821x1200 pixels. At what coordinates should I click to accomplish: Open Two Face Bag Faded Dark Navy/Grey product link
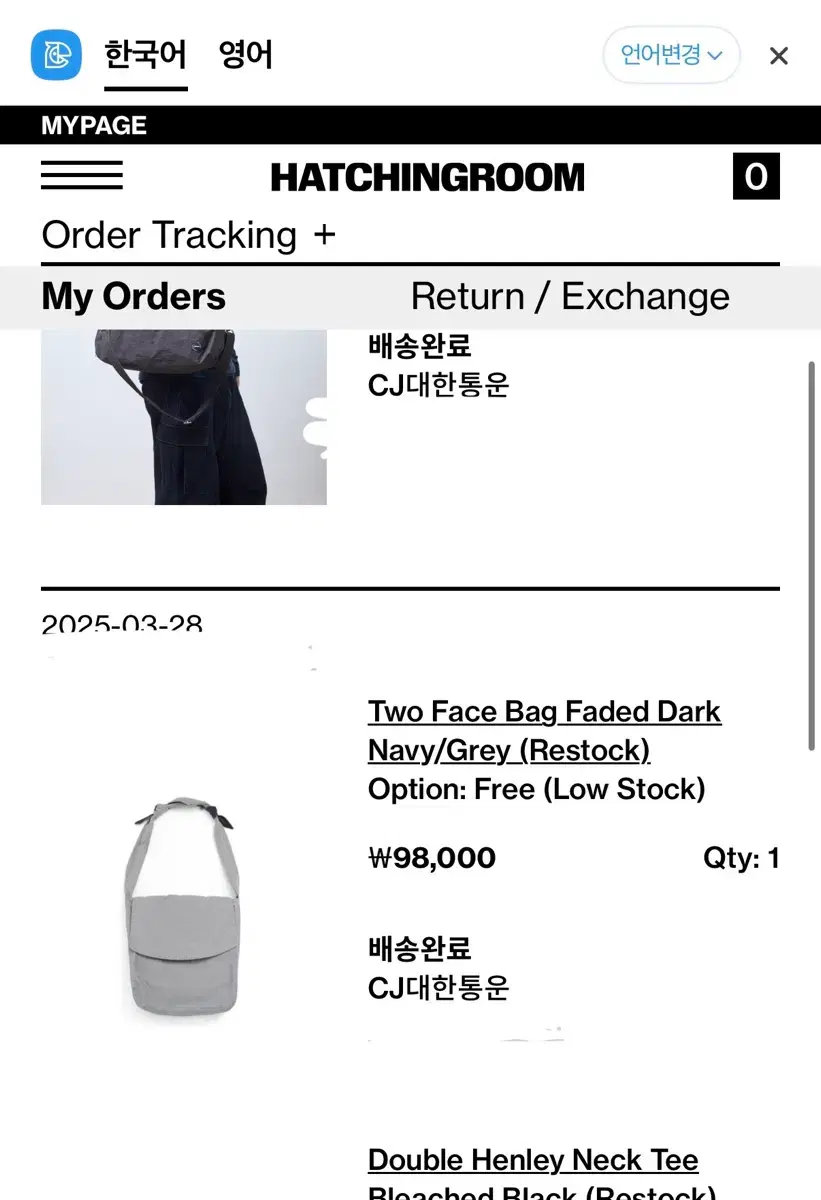545,730
